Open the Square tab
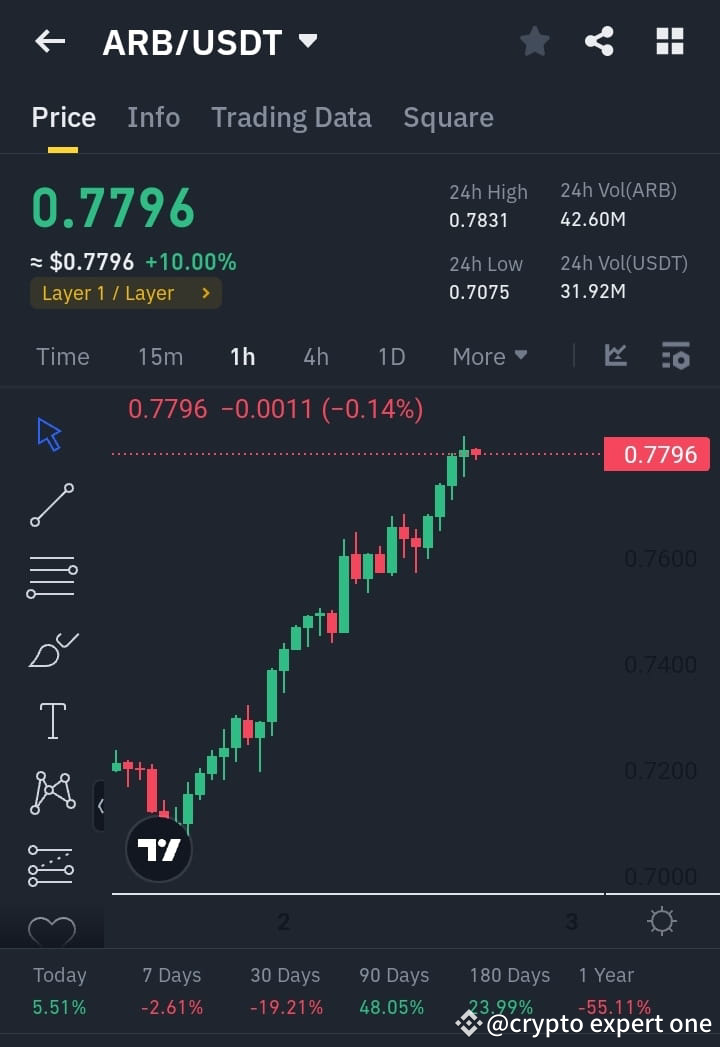The height and width of the screenshot is (1047, 720). [448, 117]
